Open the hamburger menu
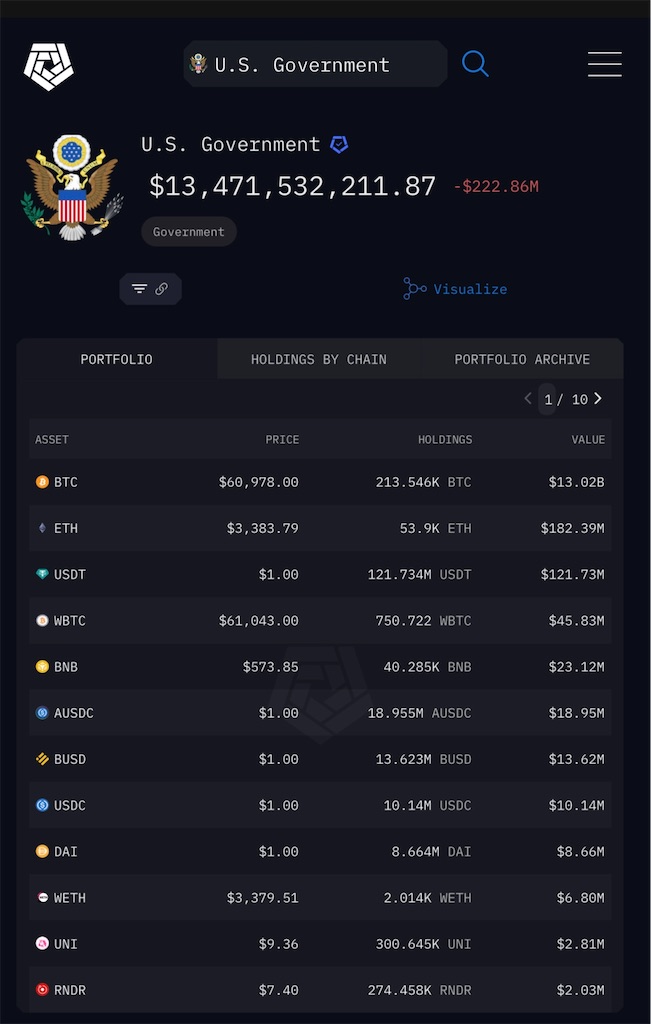Image resolution: width=651 pixels, height=1024 pixels. pos(605,64)
